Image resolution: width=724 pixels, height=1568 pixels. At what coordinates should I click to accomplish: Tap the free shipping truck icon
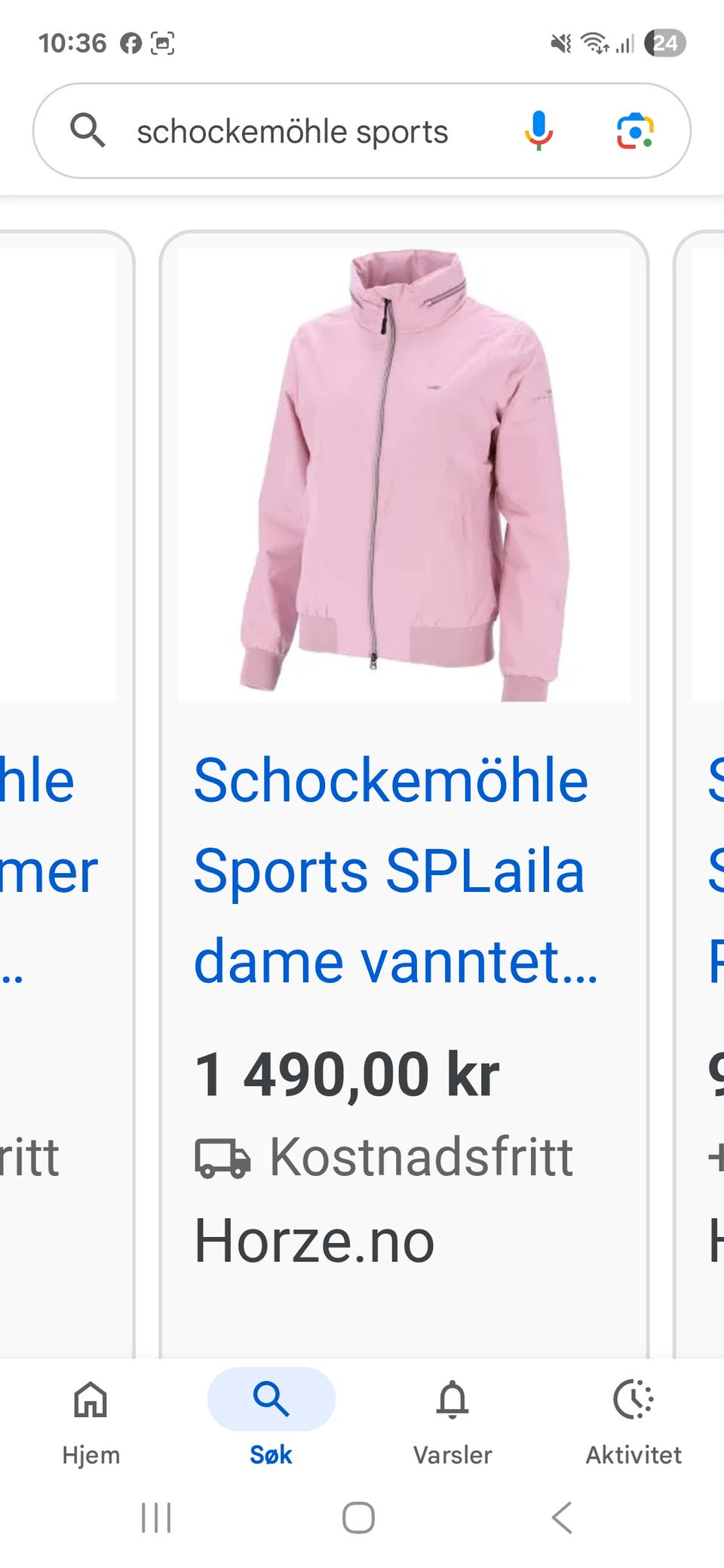pos(222,1156)
